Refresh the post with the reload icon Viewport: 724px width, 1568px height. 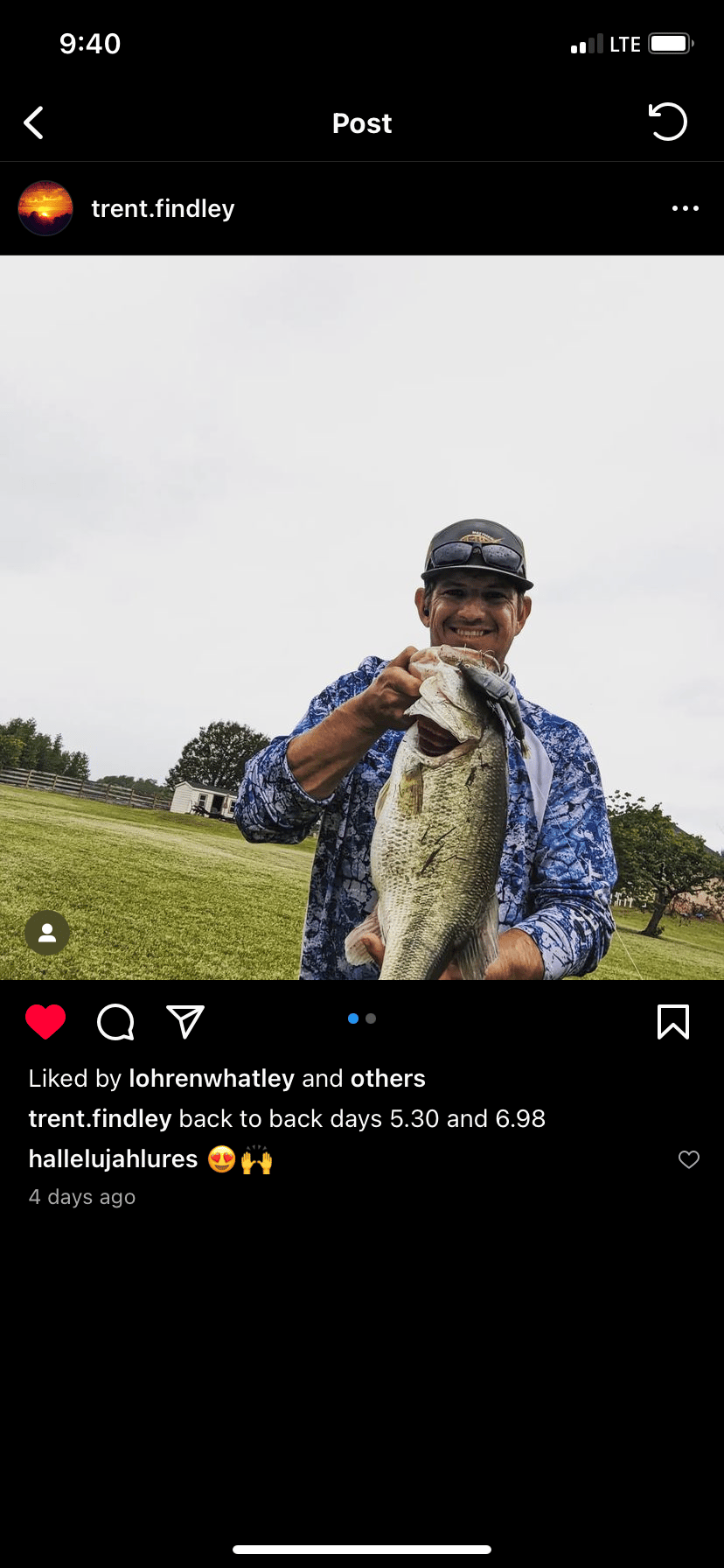(x=668, y=122)
